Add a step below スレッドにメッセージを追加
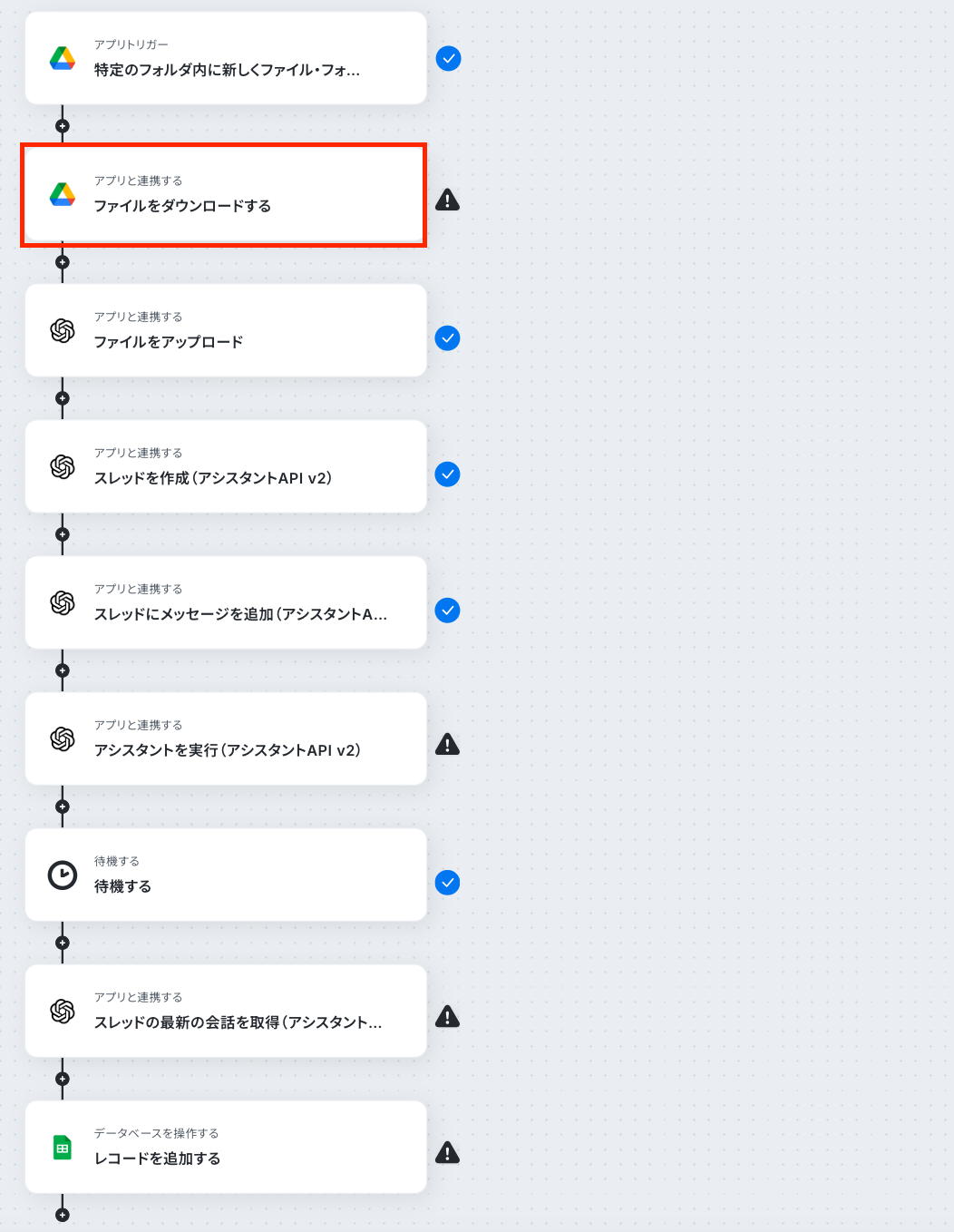The width and height of the screenshot is (954, 1232). [x=63, y=670]
